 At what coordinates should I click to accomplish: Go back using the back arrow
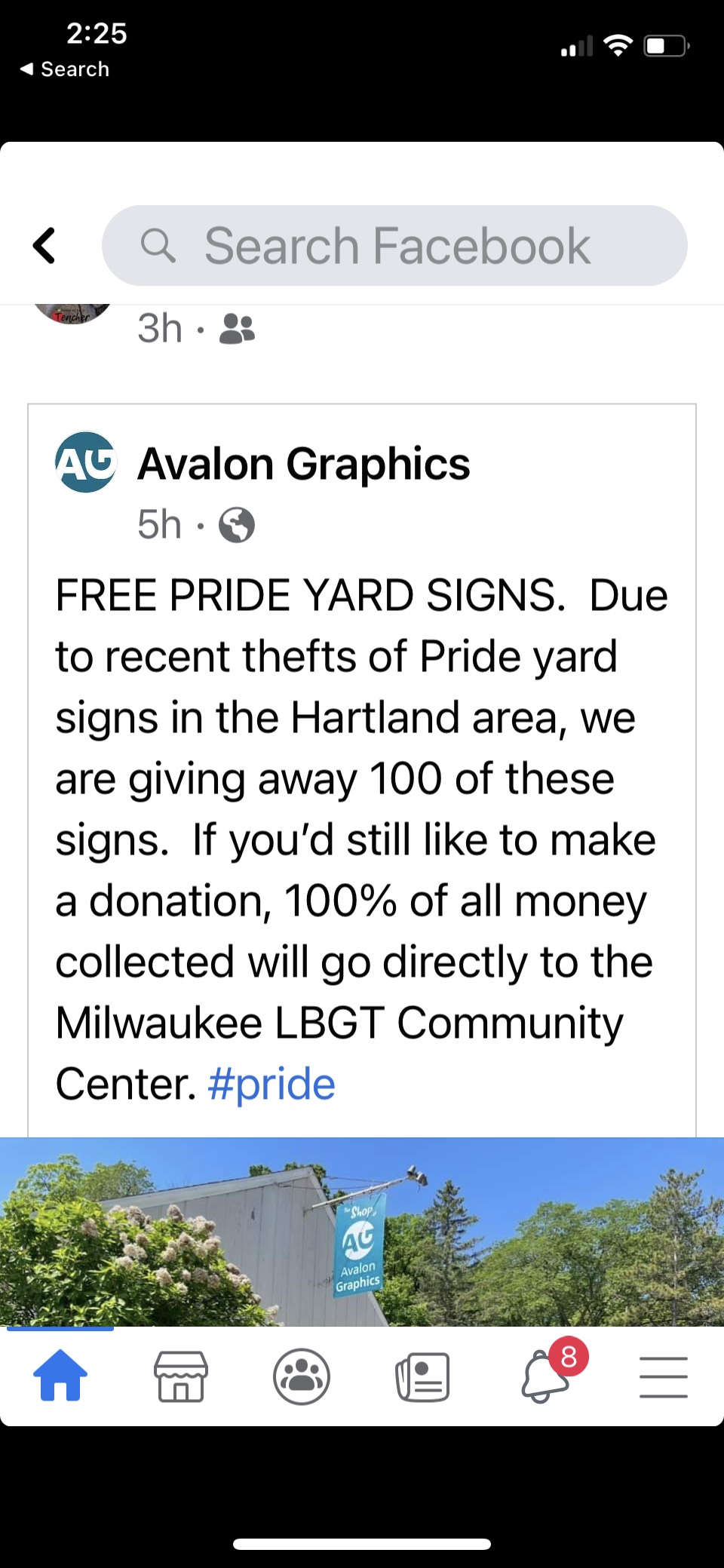coord(44,246)
